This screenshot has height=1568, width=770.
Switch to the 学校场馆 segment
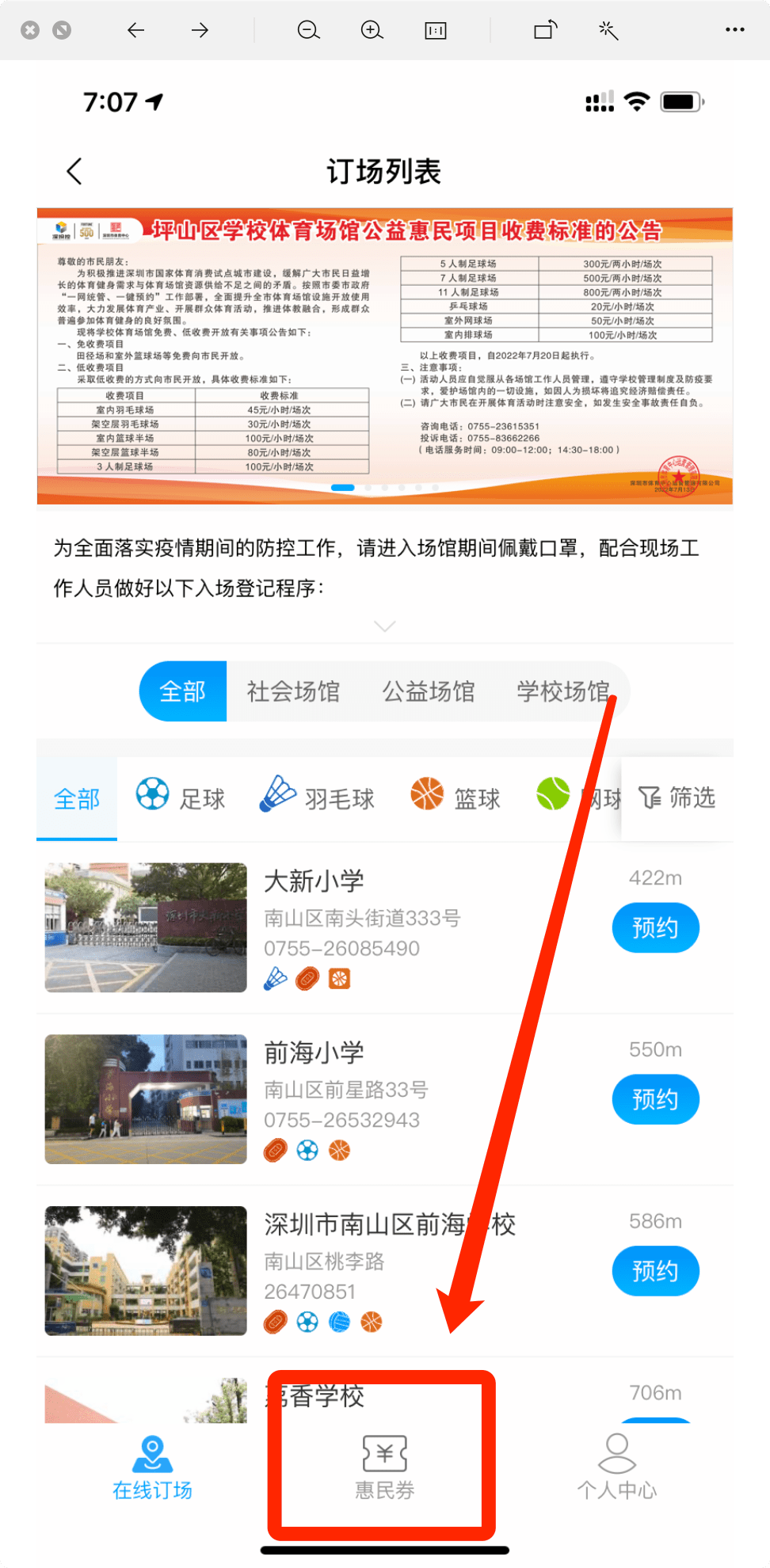tap(563, 691)
